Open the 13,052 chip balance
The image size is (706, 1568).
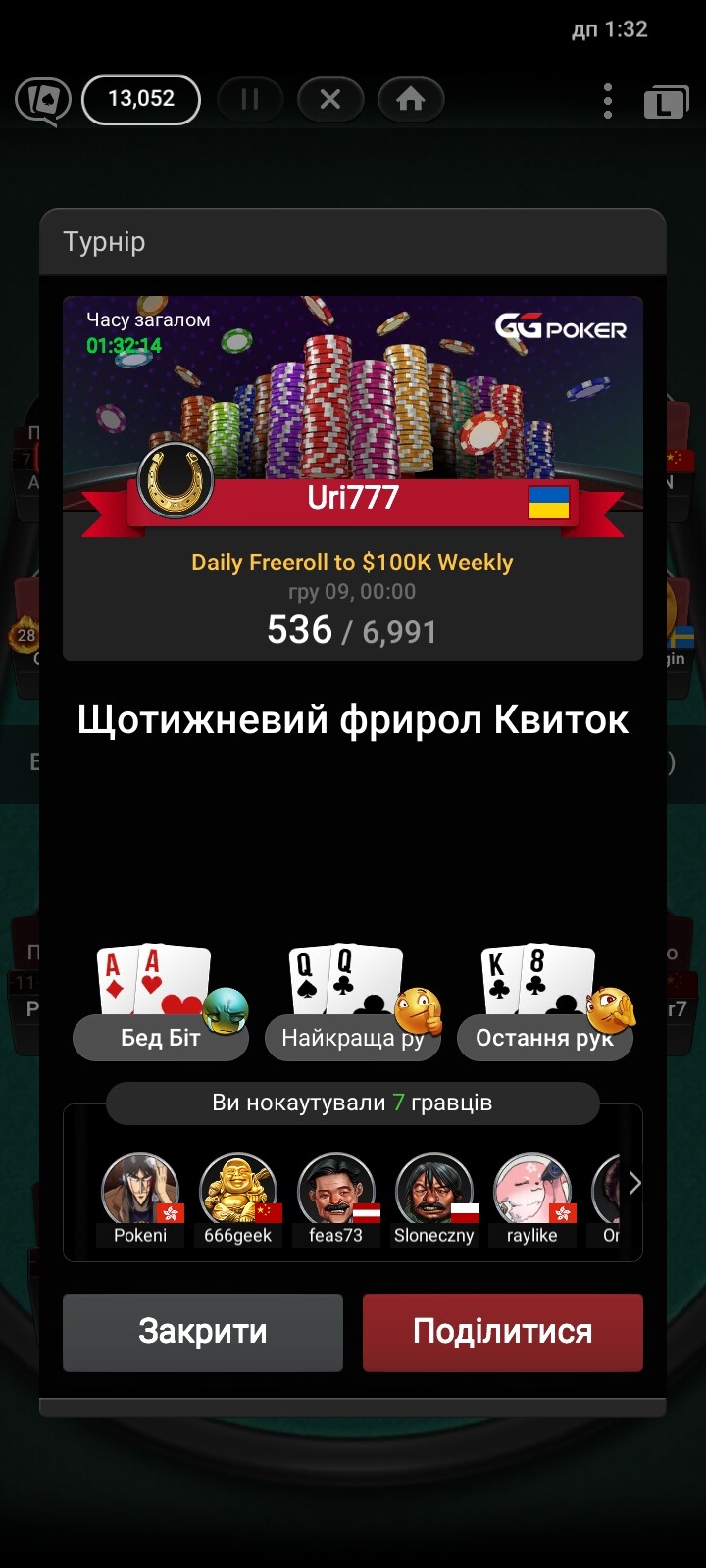click(x=141, y=99)
